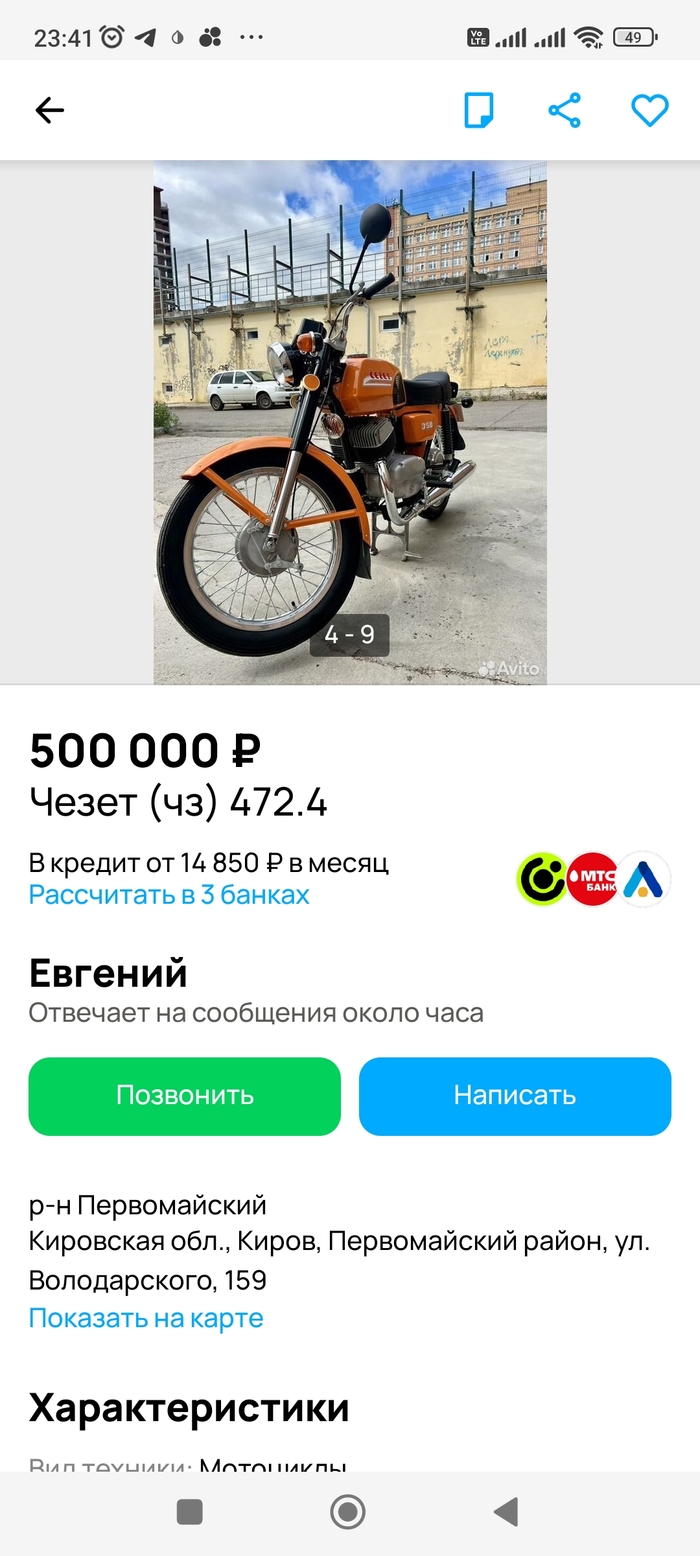Message the seller via Написать
Screen dimensions: 700x1556
pos(515,1095)
